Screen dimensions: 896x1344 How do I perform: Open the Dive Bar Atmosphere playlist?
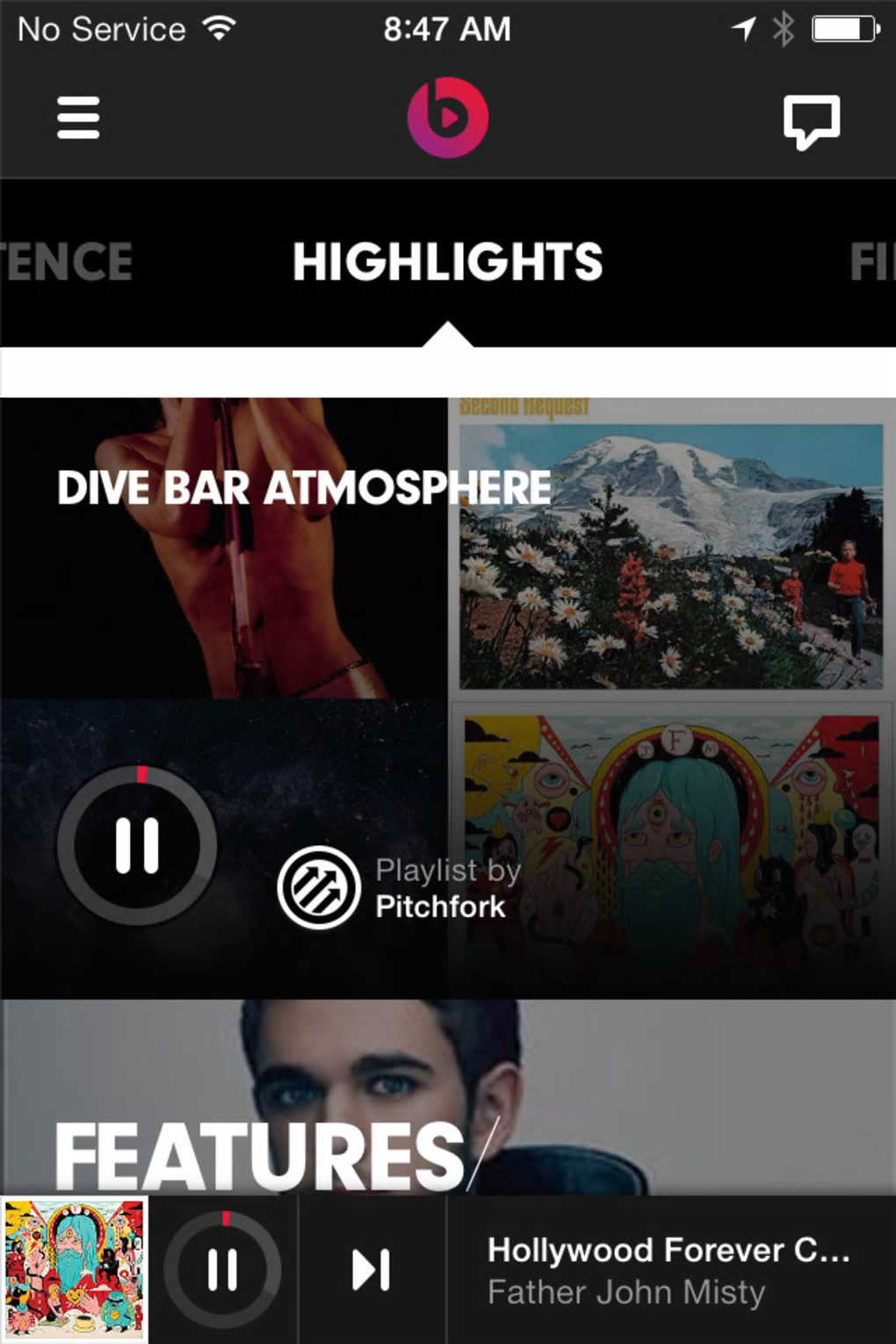click(304, 488)
